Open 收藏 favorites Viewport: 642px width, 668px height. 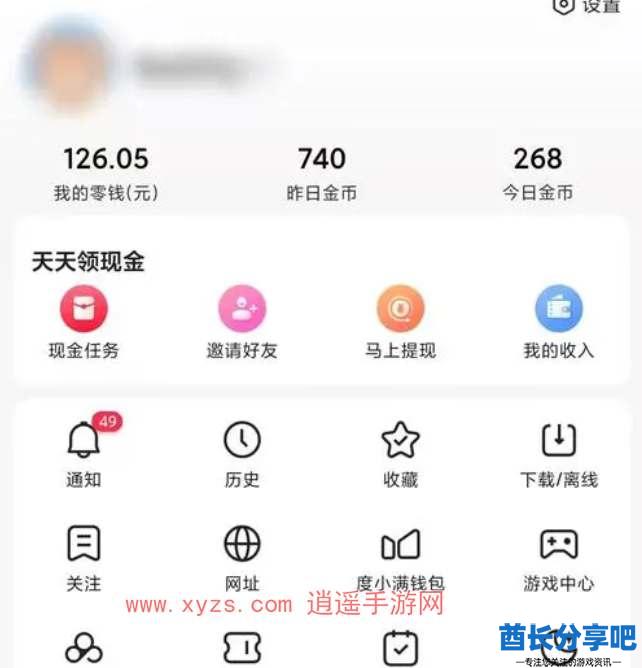(400, 452)
